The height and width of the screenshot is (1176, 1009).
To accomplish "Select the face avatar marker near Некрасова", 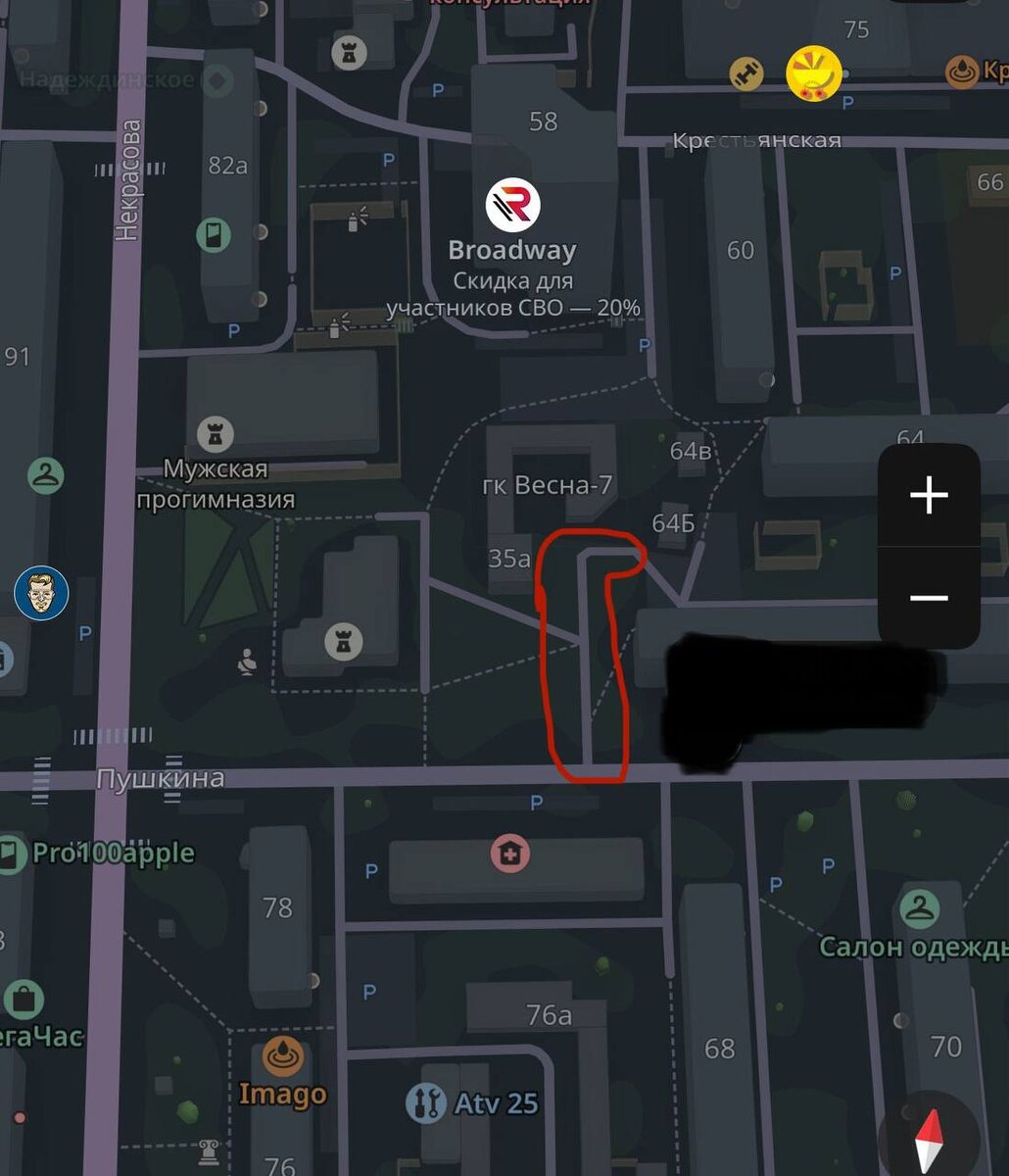I will click(41, 592).
